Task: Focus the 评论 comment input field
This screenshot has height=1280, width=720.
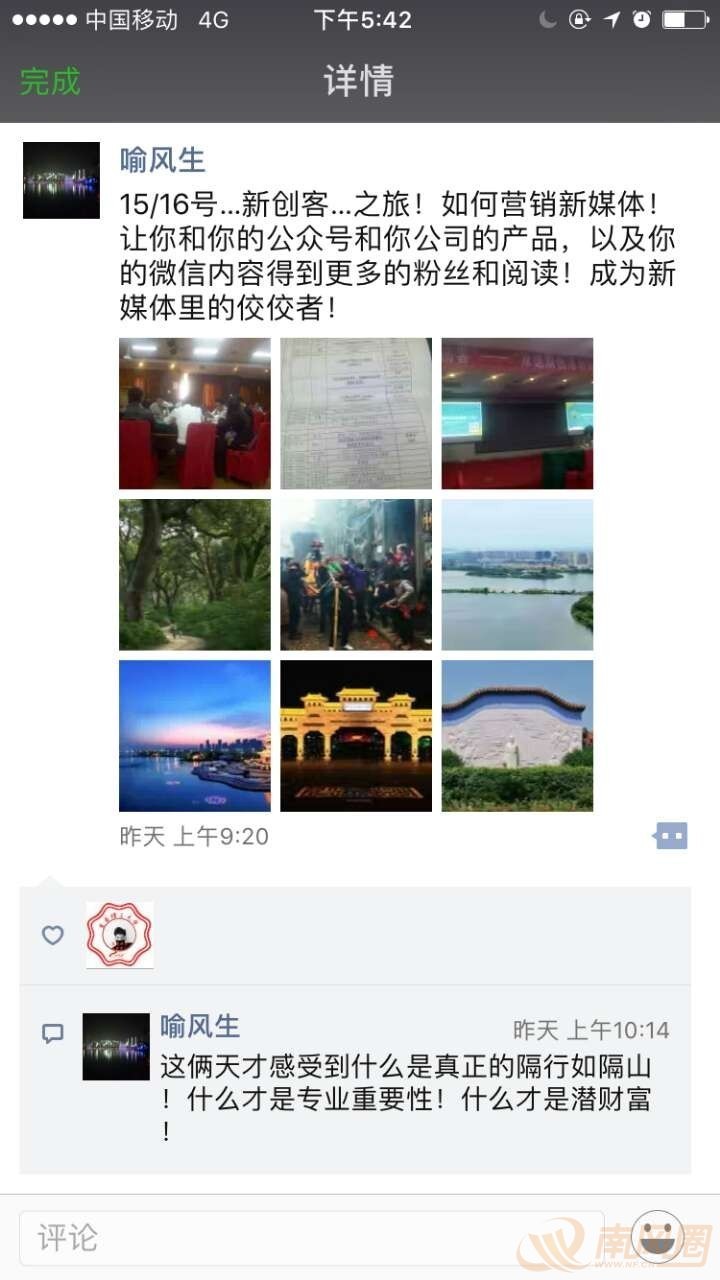Action: click(x=310, y=1238)
